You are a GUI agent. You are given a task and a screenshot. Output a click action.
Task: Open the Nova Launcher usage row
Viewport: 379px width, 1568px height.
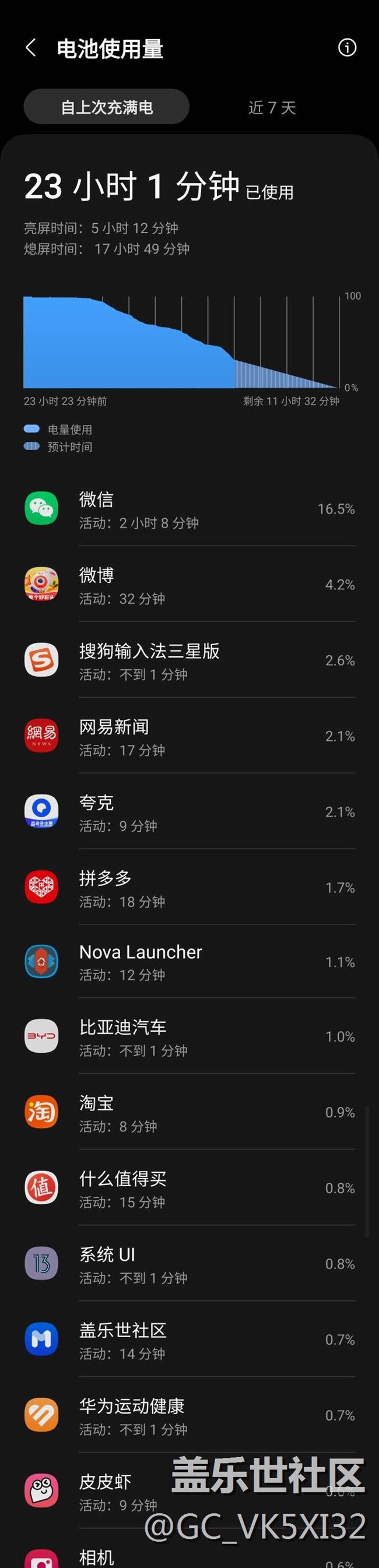click(189, 962)
